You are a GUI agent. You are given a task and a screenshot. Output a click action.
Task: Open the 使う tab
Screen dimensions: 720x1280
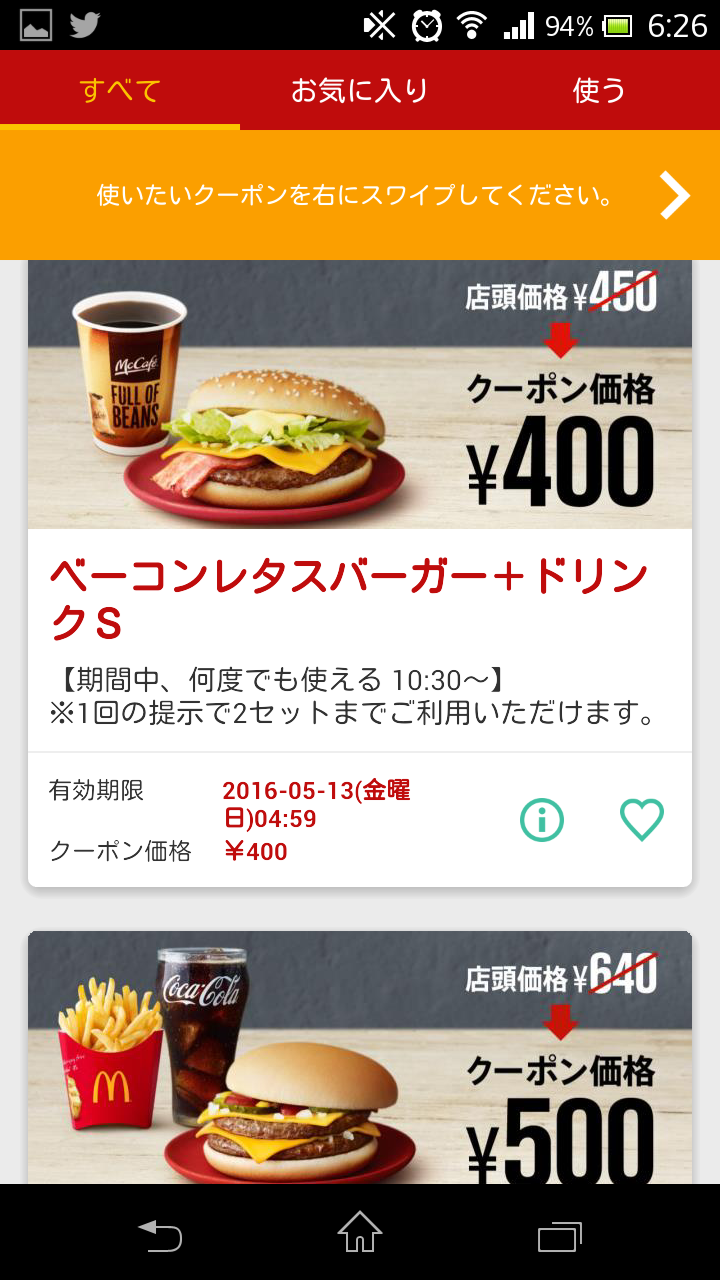pos(599,91)
